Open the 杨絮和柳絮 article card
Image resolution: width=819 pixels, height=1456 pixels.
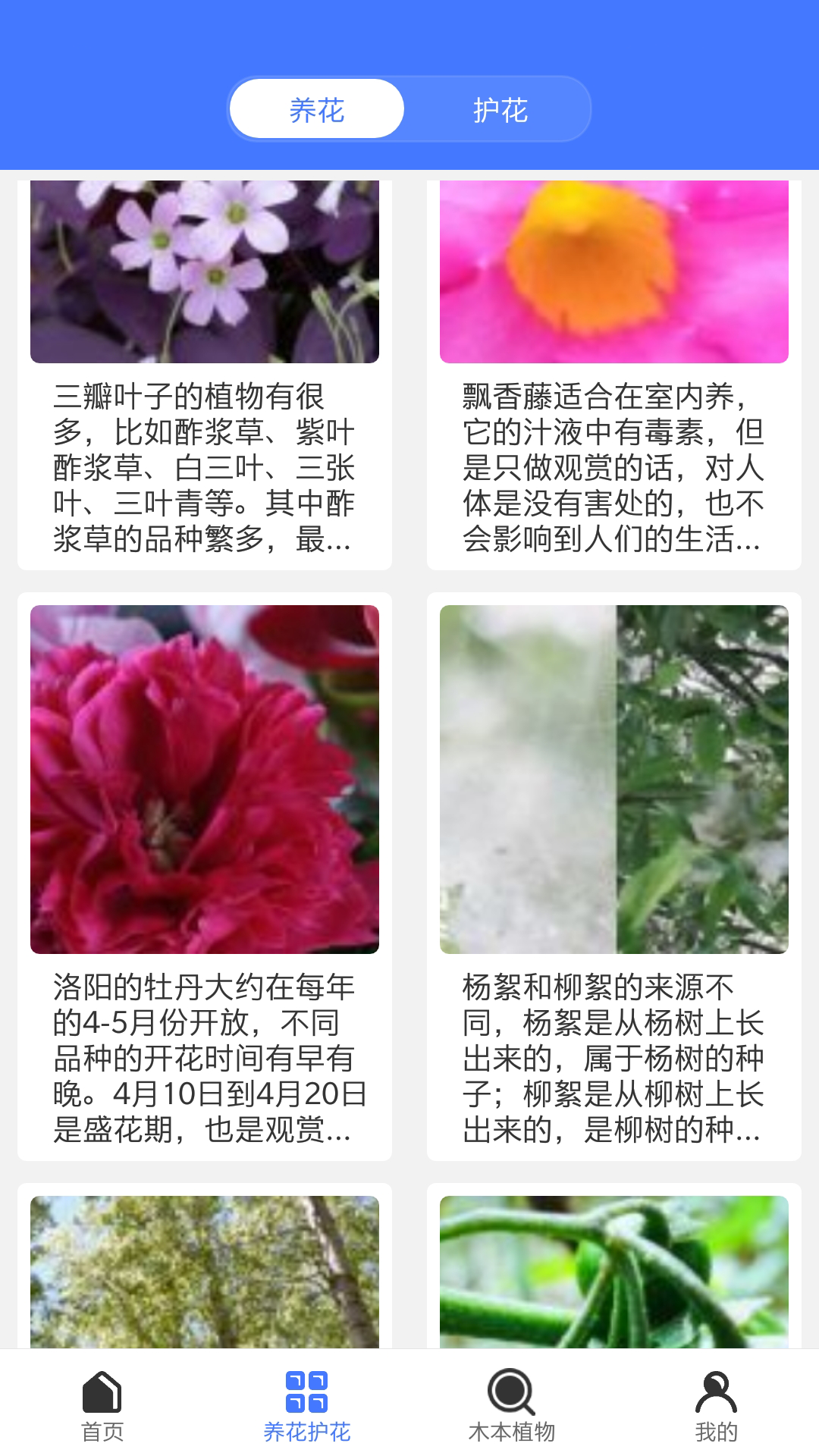click(614, 876)
